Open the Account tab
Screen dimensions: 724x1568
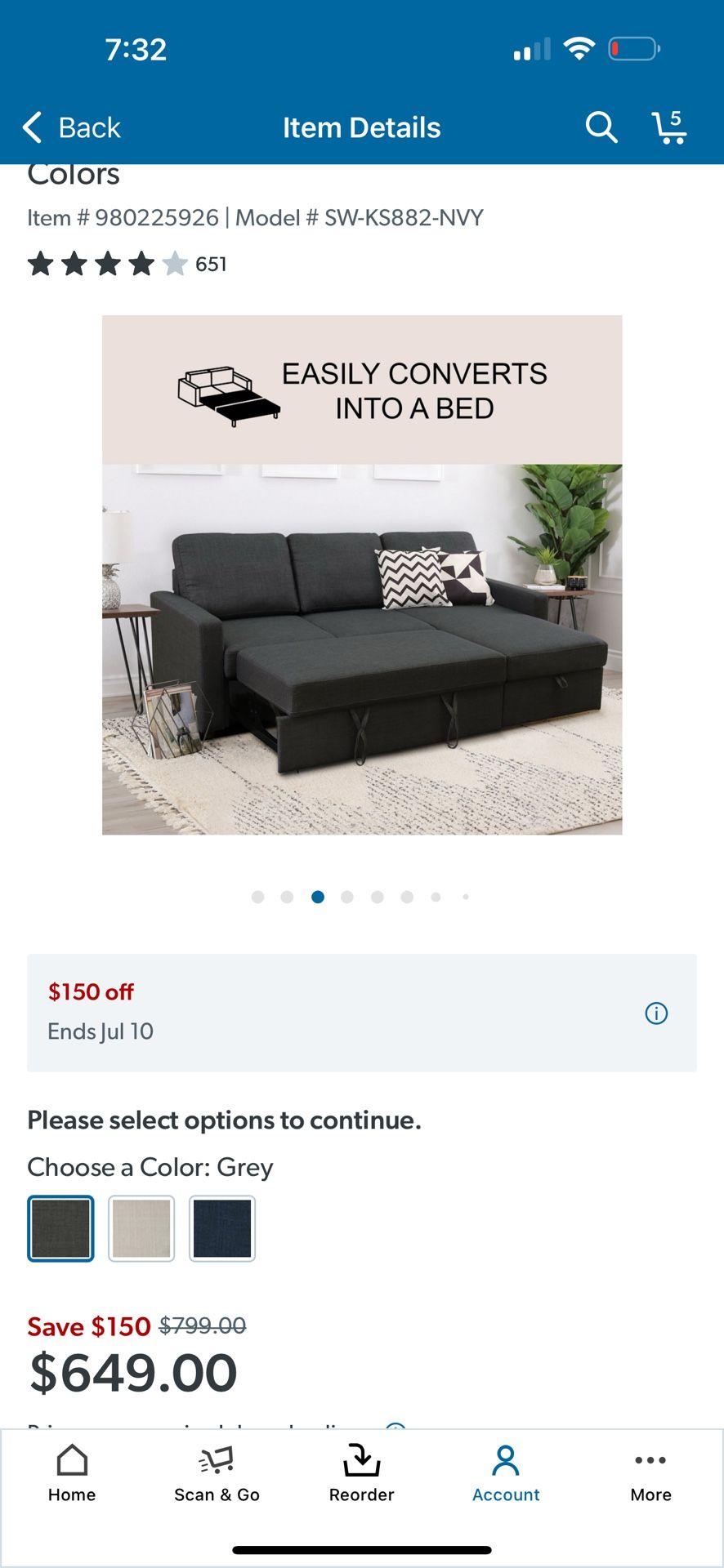point(506,1473)
